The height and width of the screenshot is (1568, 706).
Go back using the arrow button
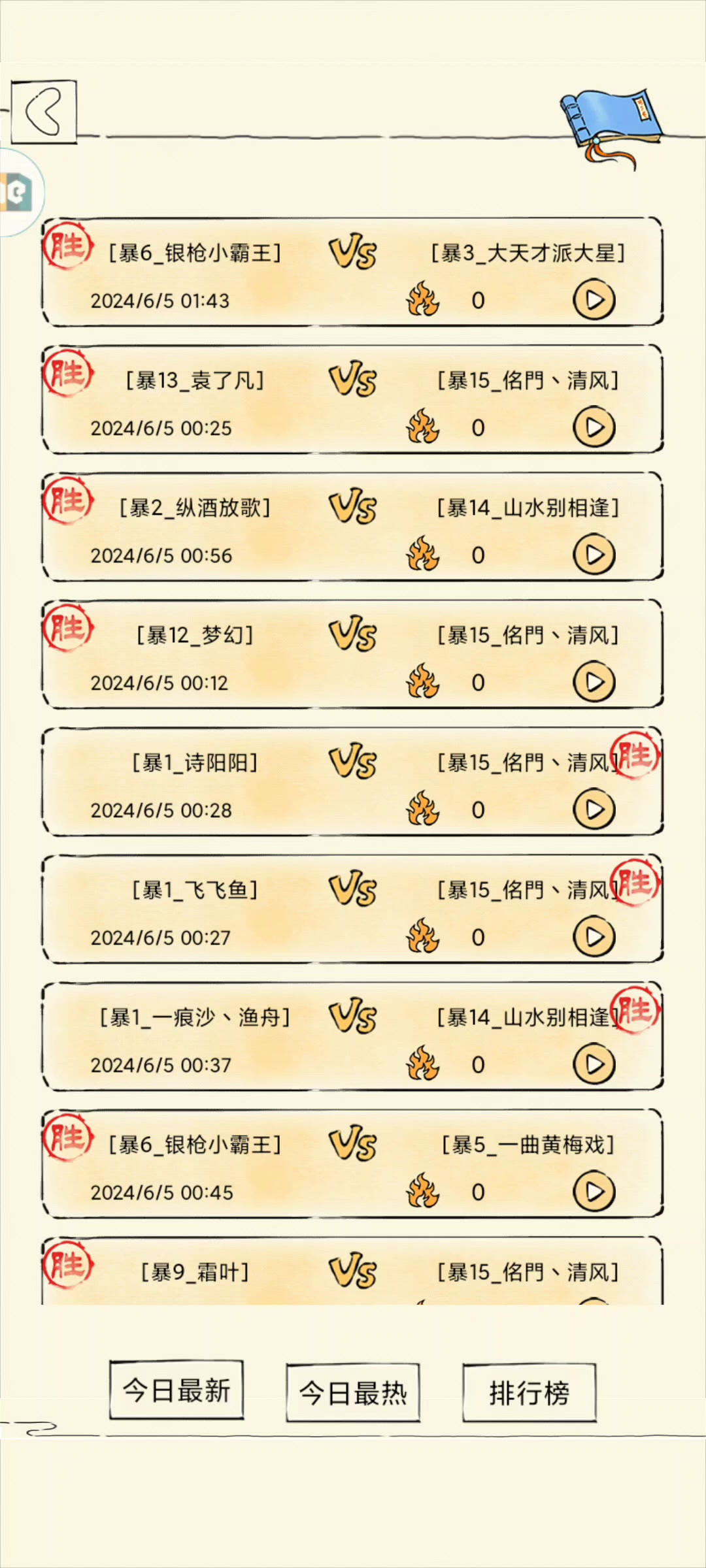(x=44, y=112)
